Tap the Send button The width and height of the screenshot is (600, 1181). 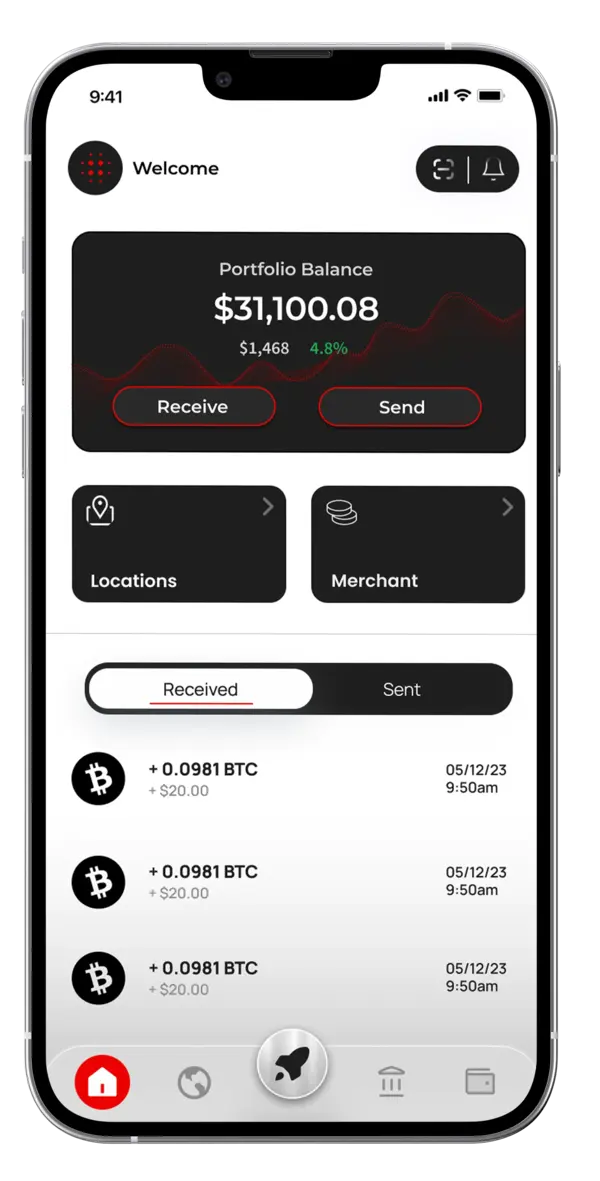(400, 407)
